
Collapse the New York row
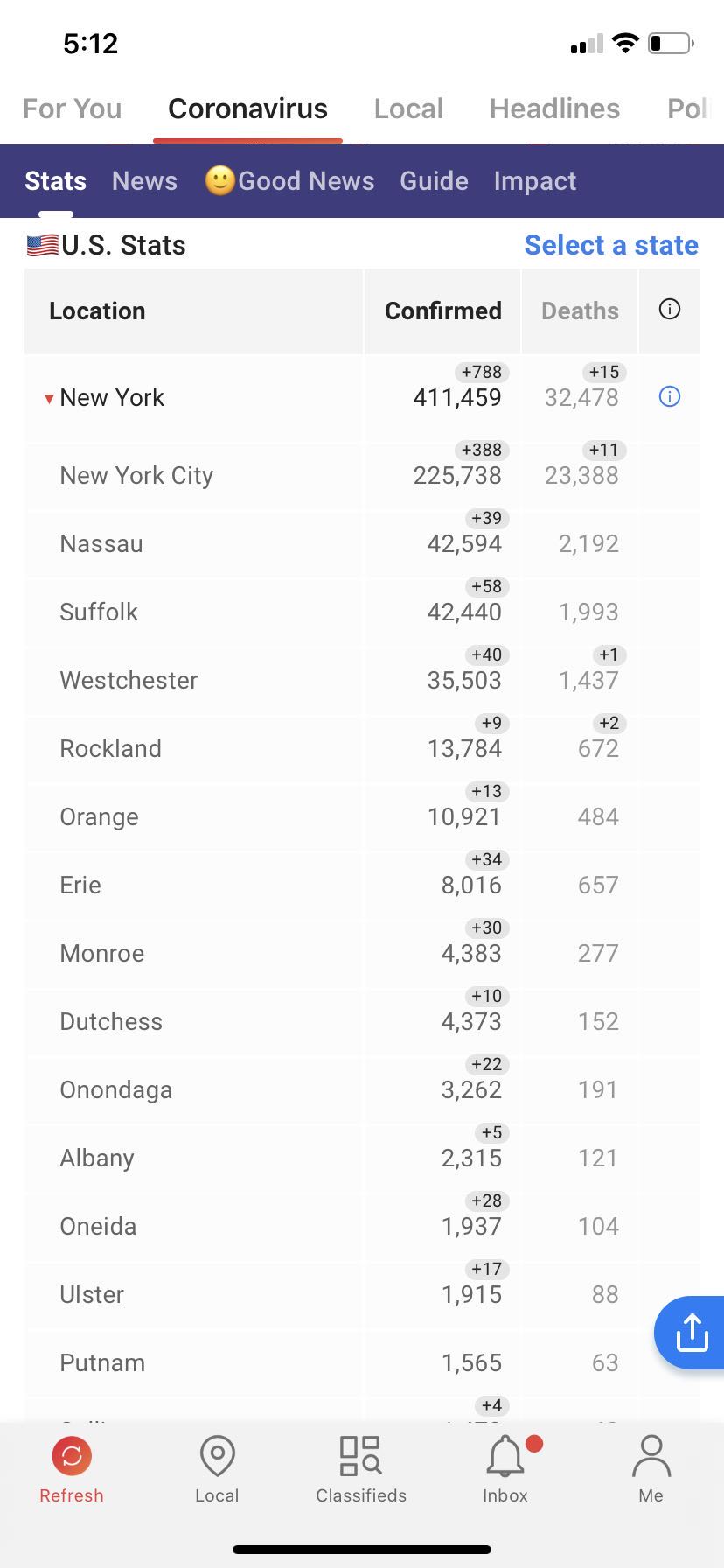[x=104, y=398]
